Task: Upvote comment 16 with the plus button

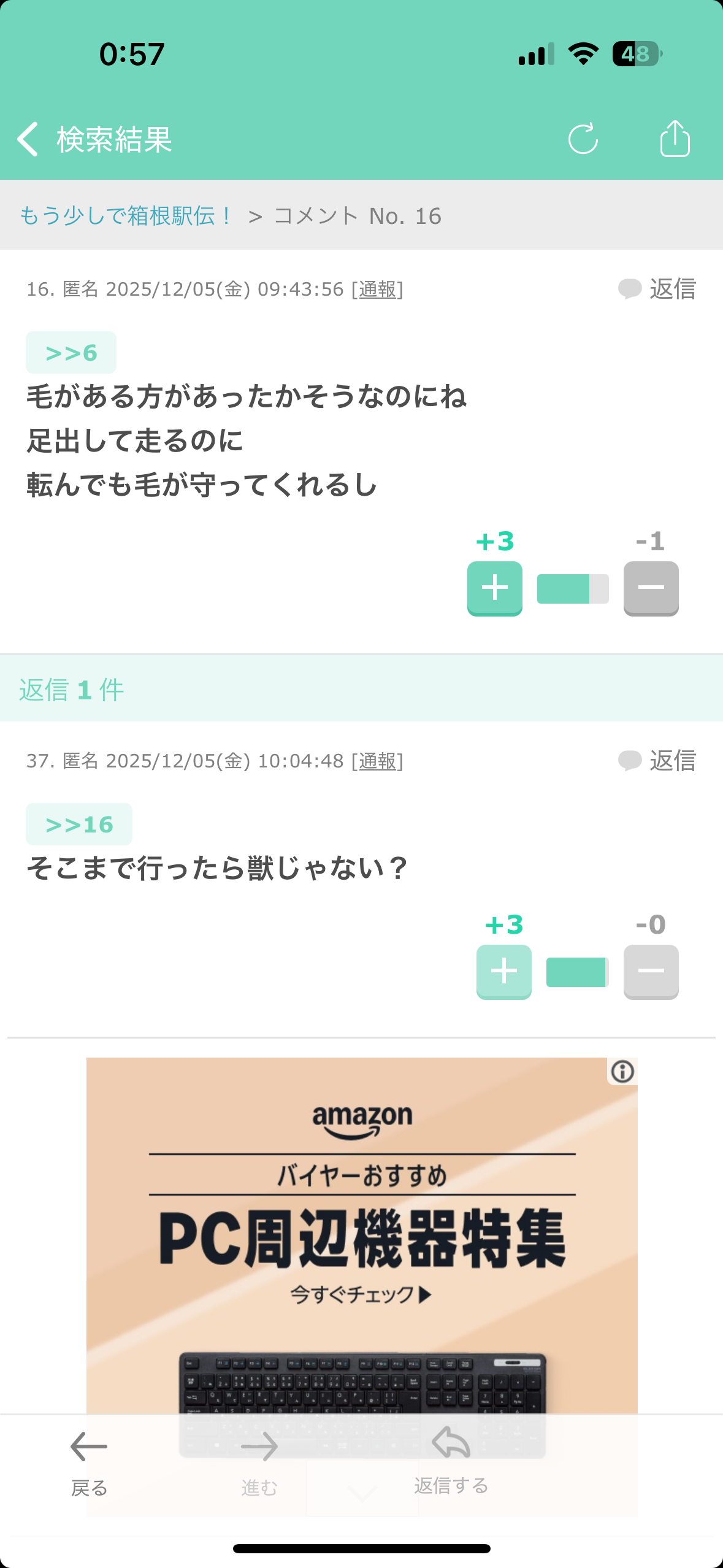Action: pyautogui.click(x=494, y=588)
